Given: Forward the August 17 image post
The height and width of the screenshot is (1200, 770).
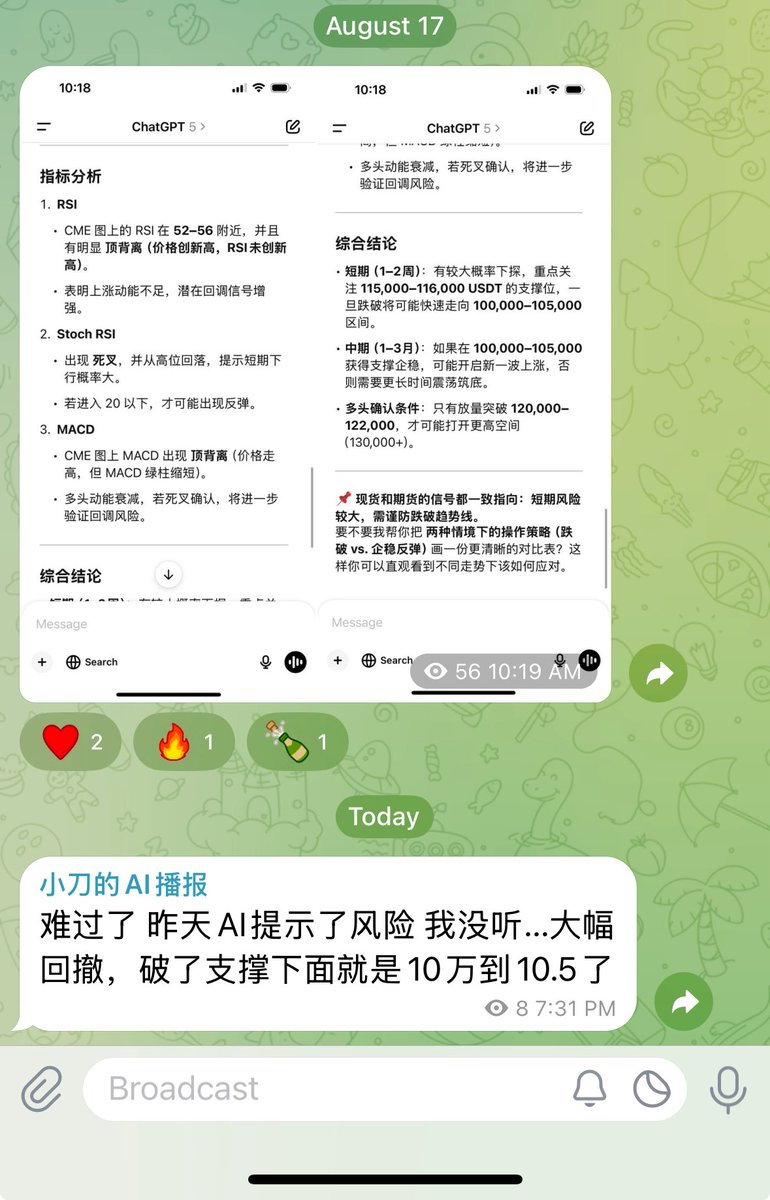Looking at the screenshot, I should tap(659, 674).
